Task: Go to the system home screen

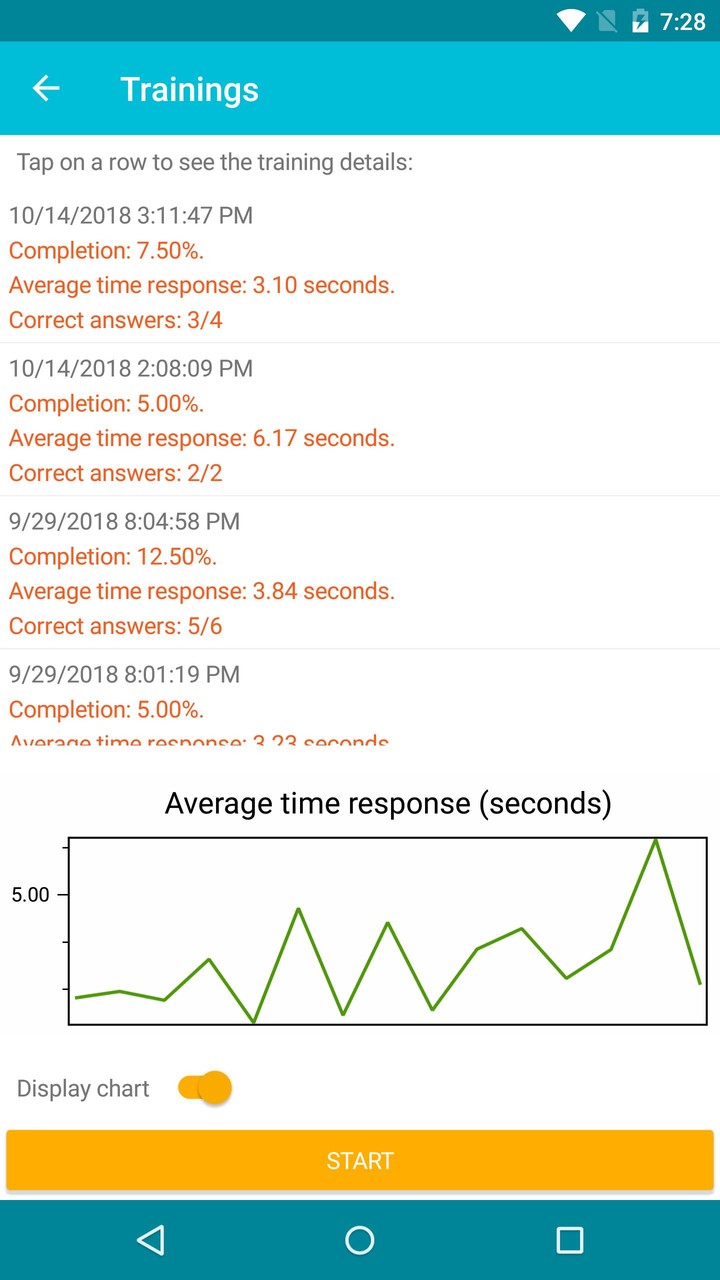Action: (x=360, y=1241)
